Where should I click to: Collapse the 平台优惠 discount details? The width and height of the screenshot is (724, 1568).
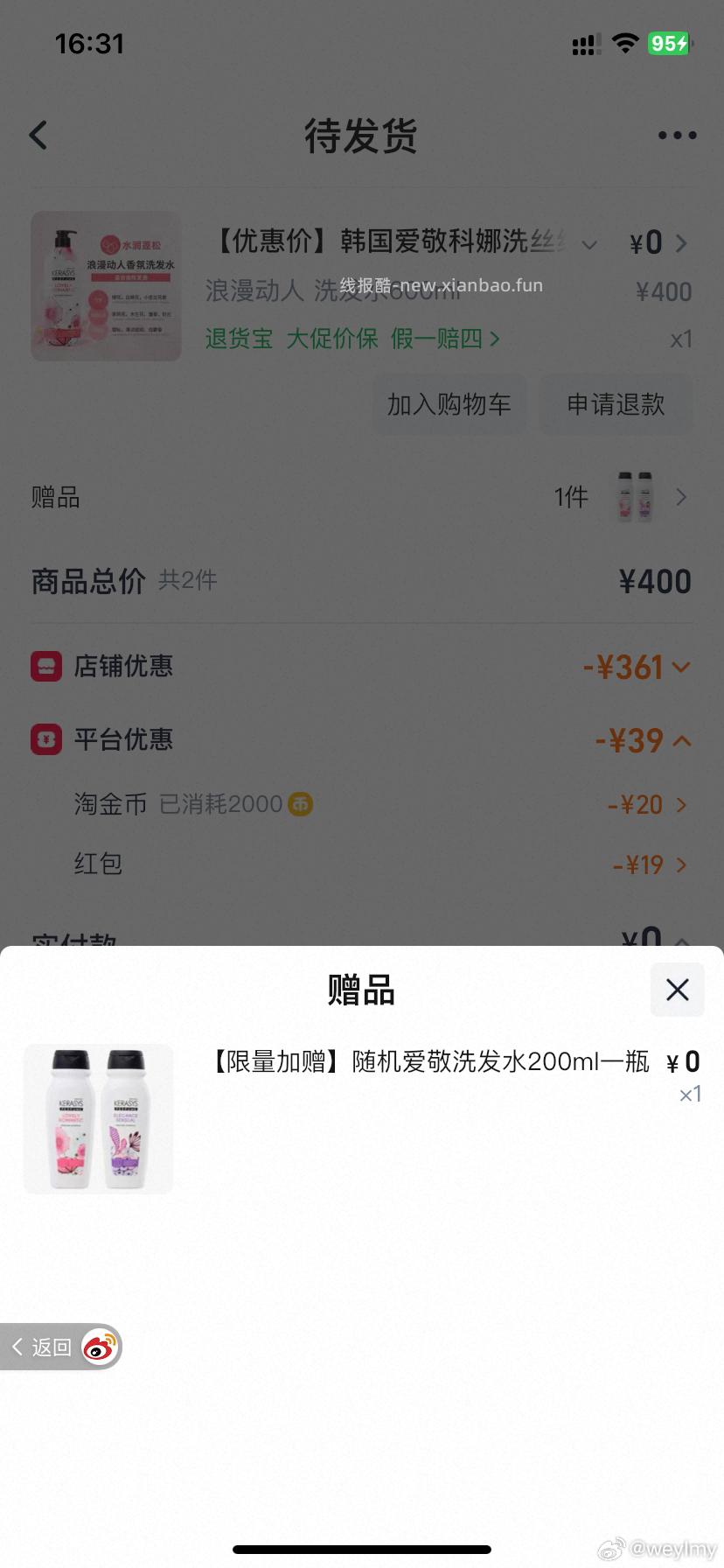point(681,740)
